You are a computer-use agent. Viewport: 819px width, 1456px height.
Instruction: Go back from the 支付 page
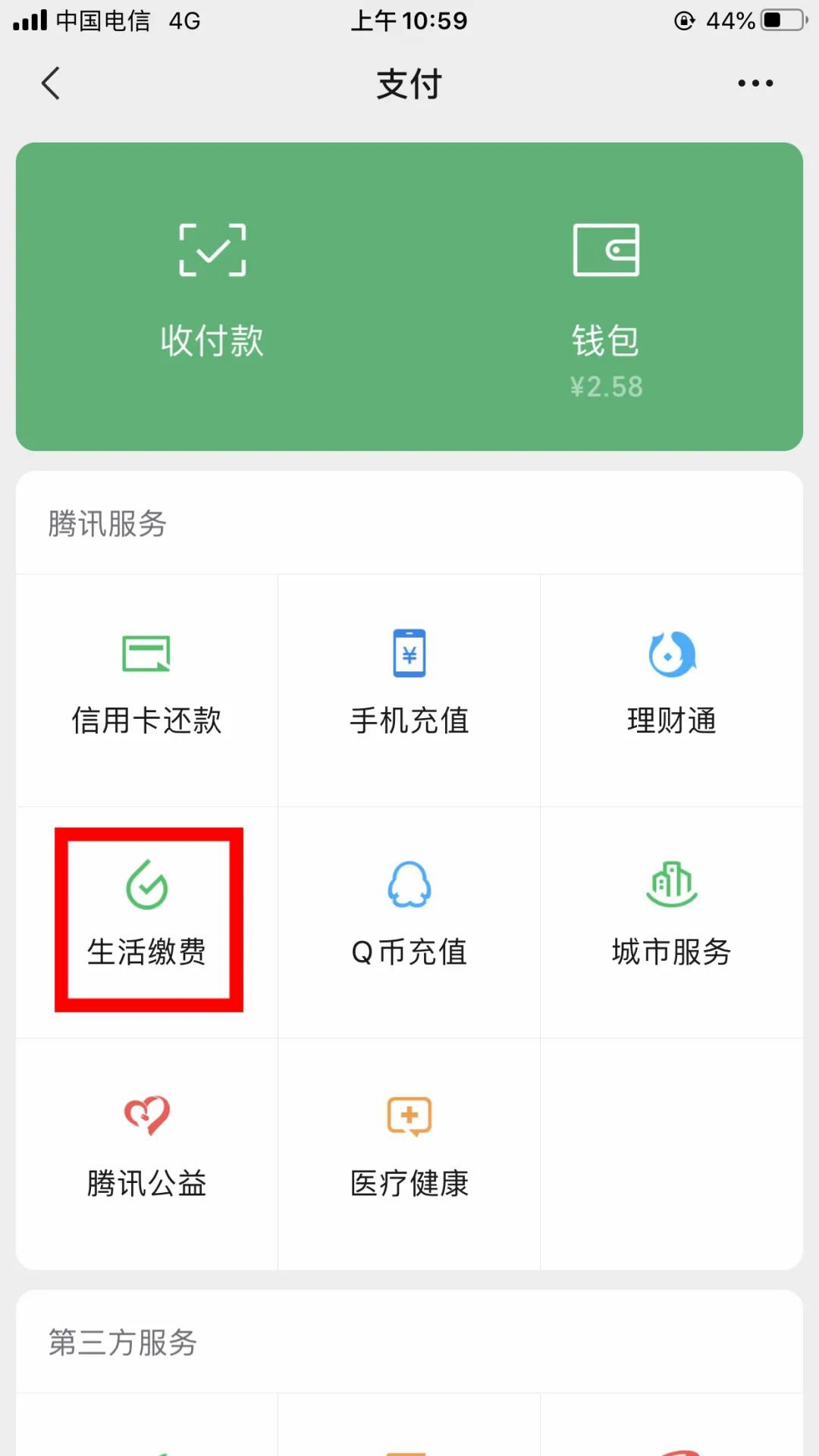tap(51, 83)
